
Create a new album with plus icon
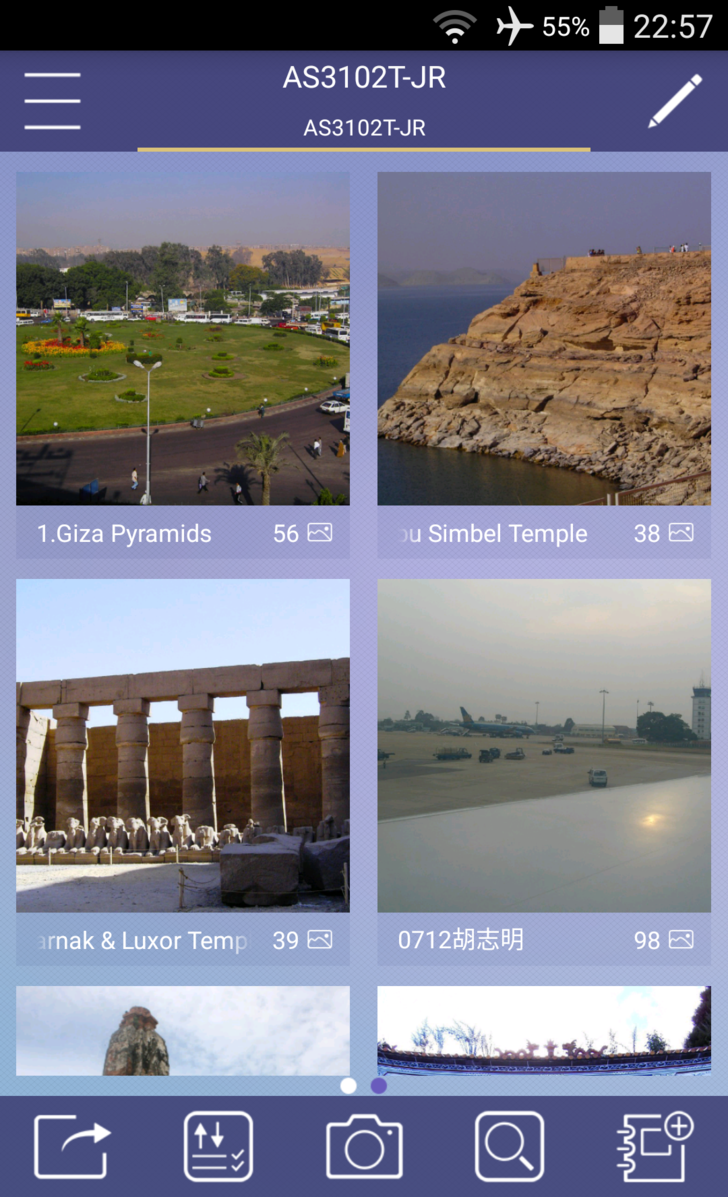coord(656,1146)
